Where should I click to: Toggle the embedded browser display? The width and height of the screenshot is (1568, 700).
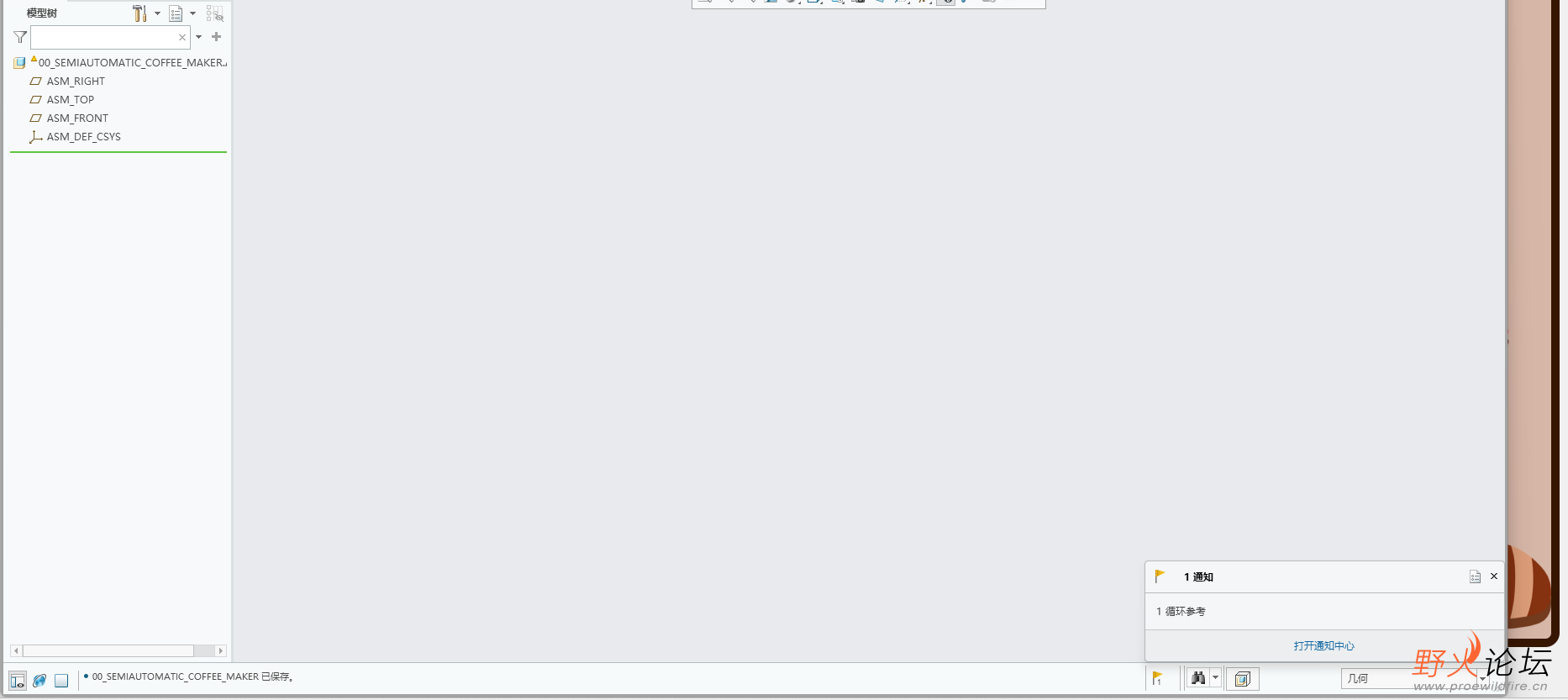(x=39, y=681)
